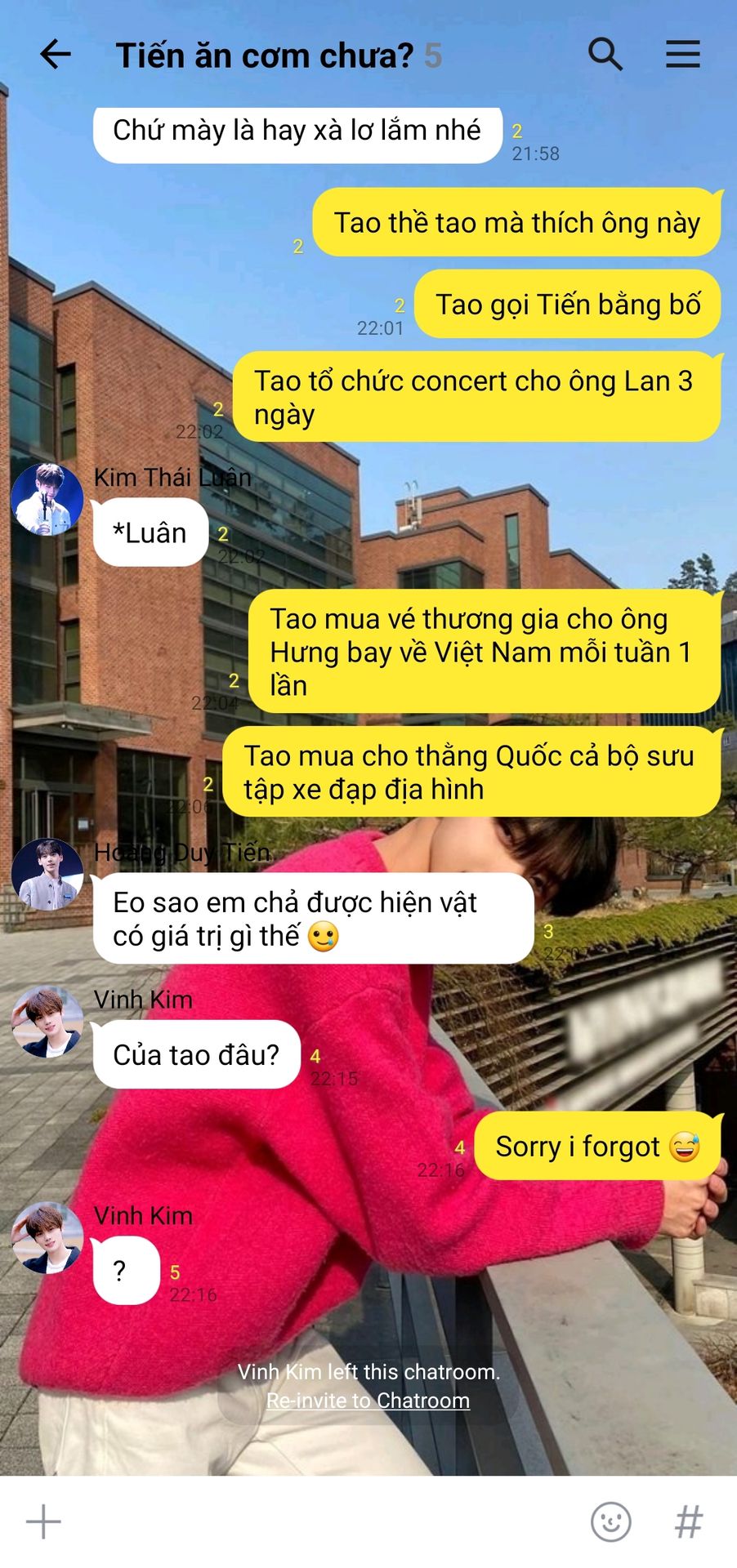
Task: Search messages in this chat
Action: [x=605, y=55]
